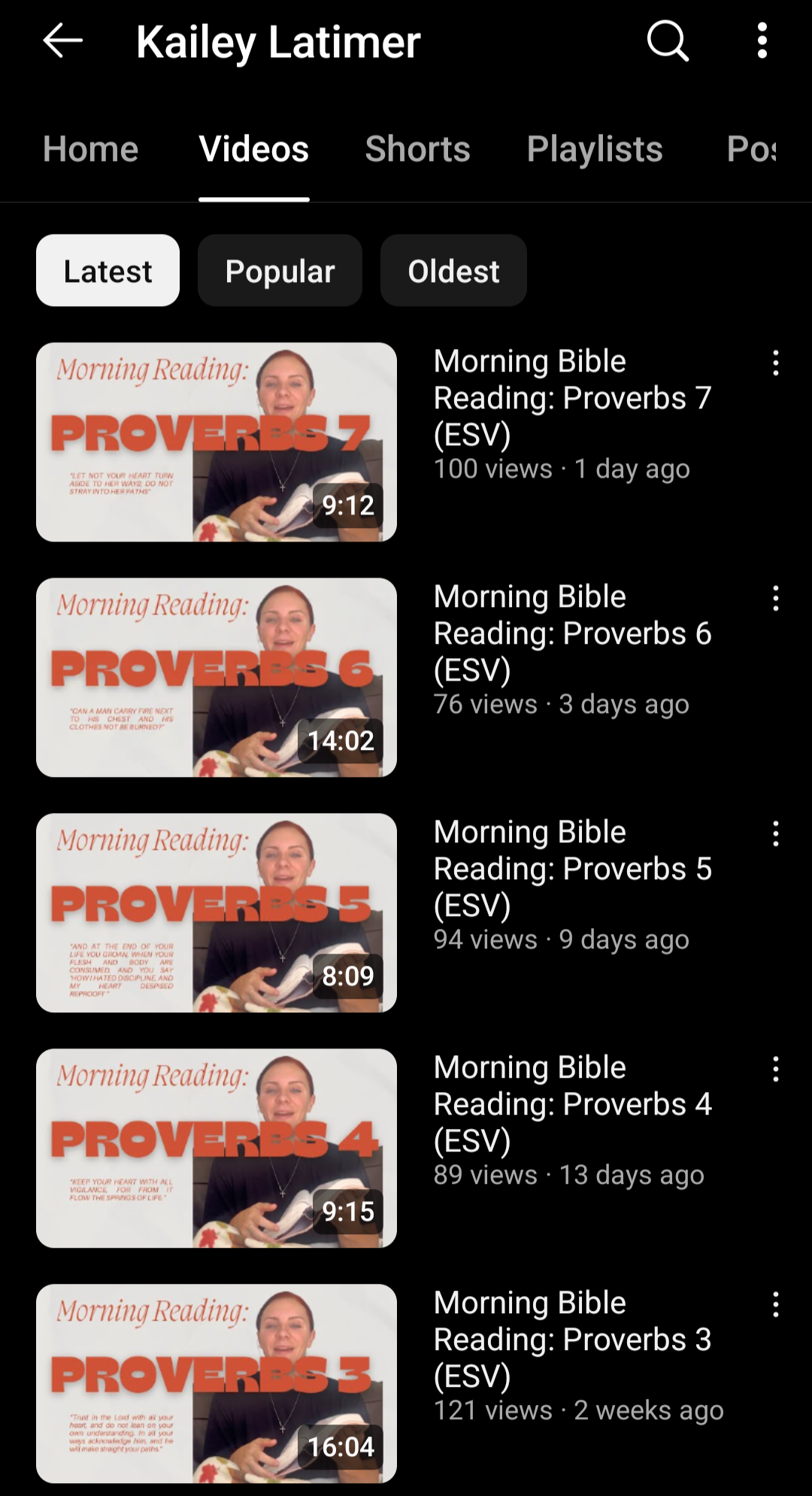Sort videos by Popular
Screen dimensions: 812x1496
[x=280, y=271]
